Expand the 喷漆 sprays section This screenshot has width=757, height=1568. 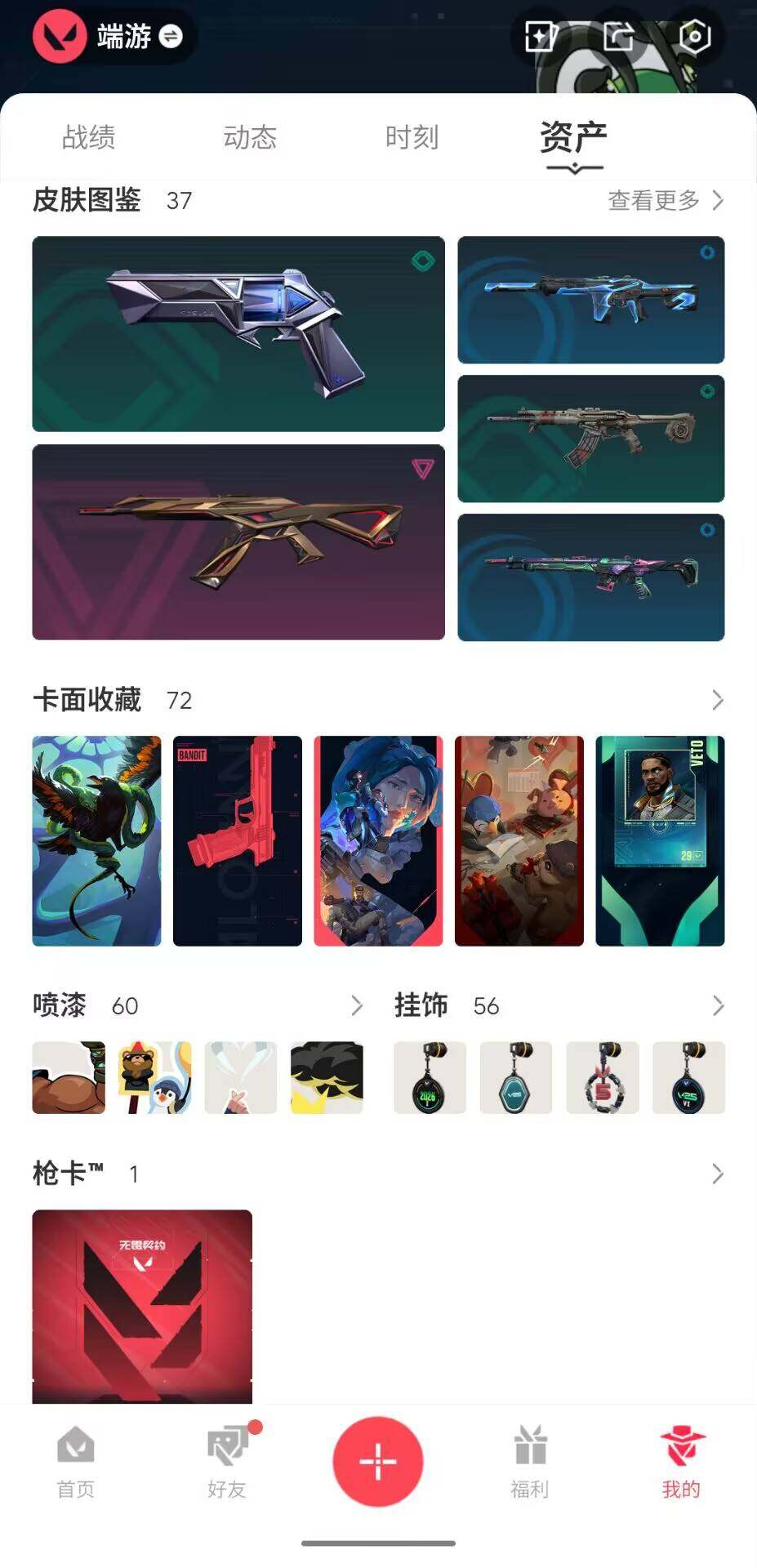[x=356, y=1005]
